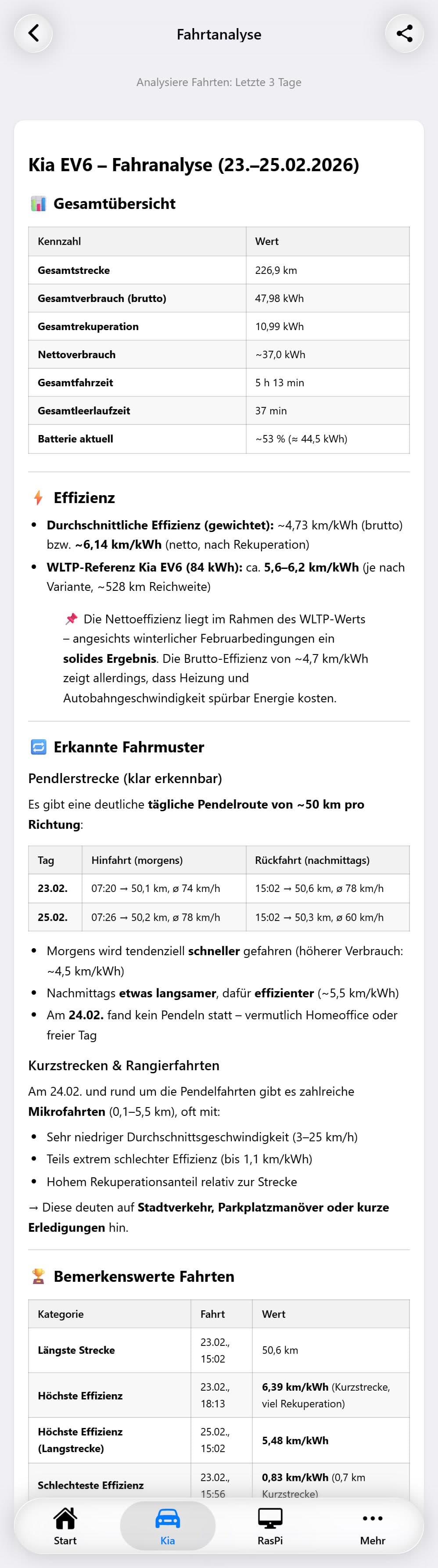Image resolution: width=438 pixels, height=1568 pixels.
Task: Open the Mehr menu tab
Action: (x=372, y=1526)
